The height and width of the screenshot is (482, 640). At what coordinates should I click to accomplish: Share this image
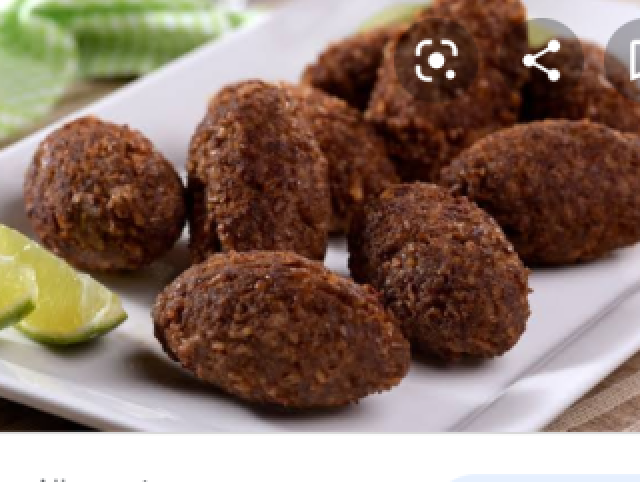click(542, 62)
